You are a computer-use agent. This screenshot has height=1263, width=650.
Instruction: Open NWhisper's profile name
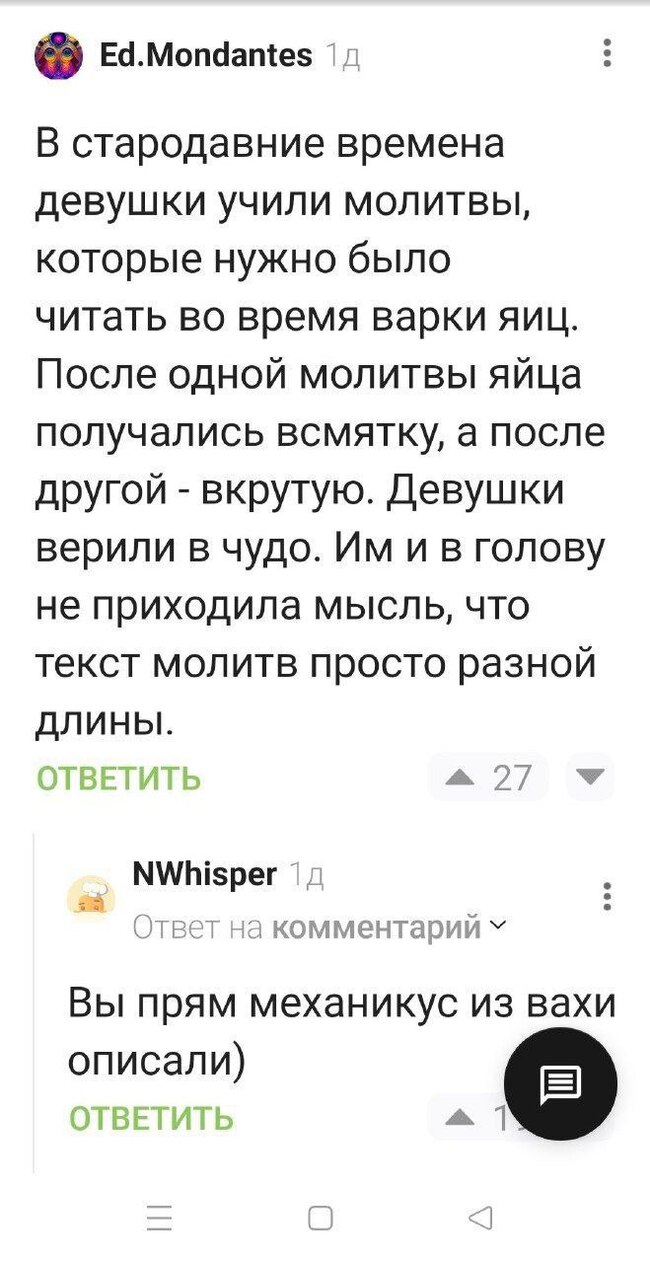click(204, 874)
